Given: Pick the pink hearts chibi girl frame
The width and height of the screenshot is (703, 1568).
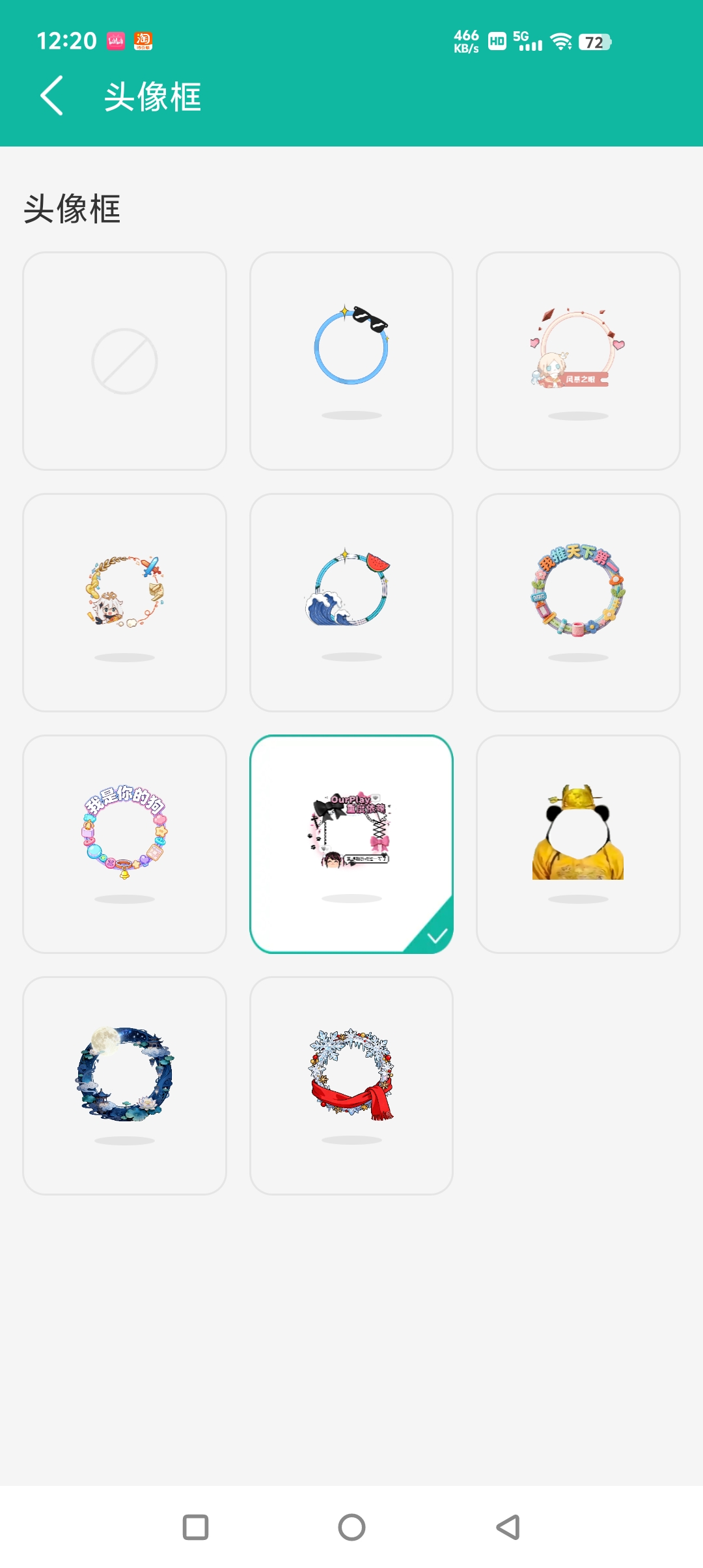Looking at the screenshot, I should point(578,361).
